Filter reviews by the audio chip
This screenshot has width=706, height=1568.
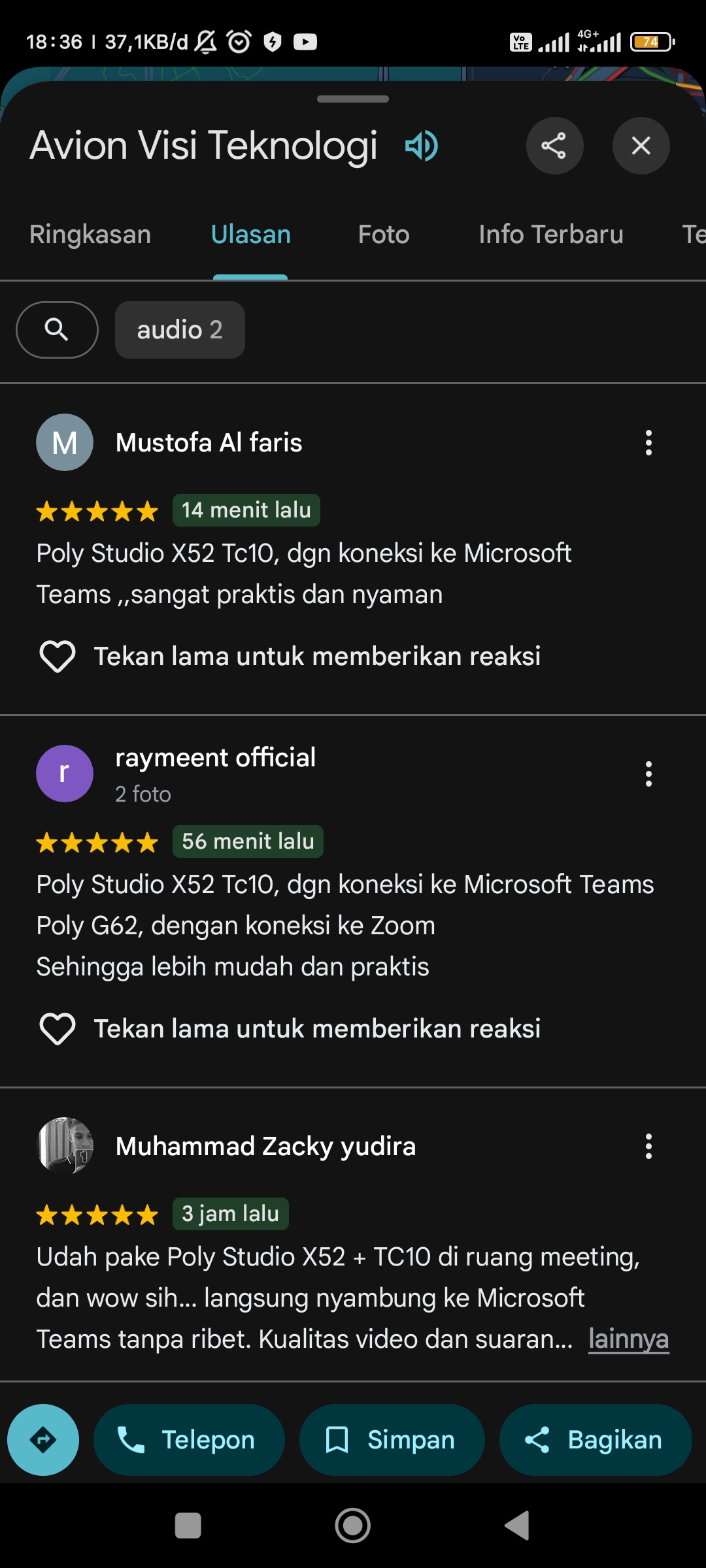tap(180, 330)
